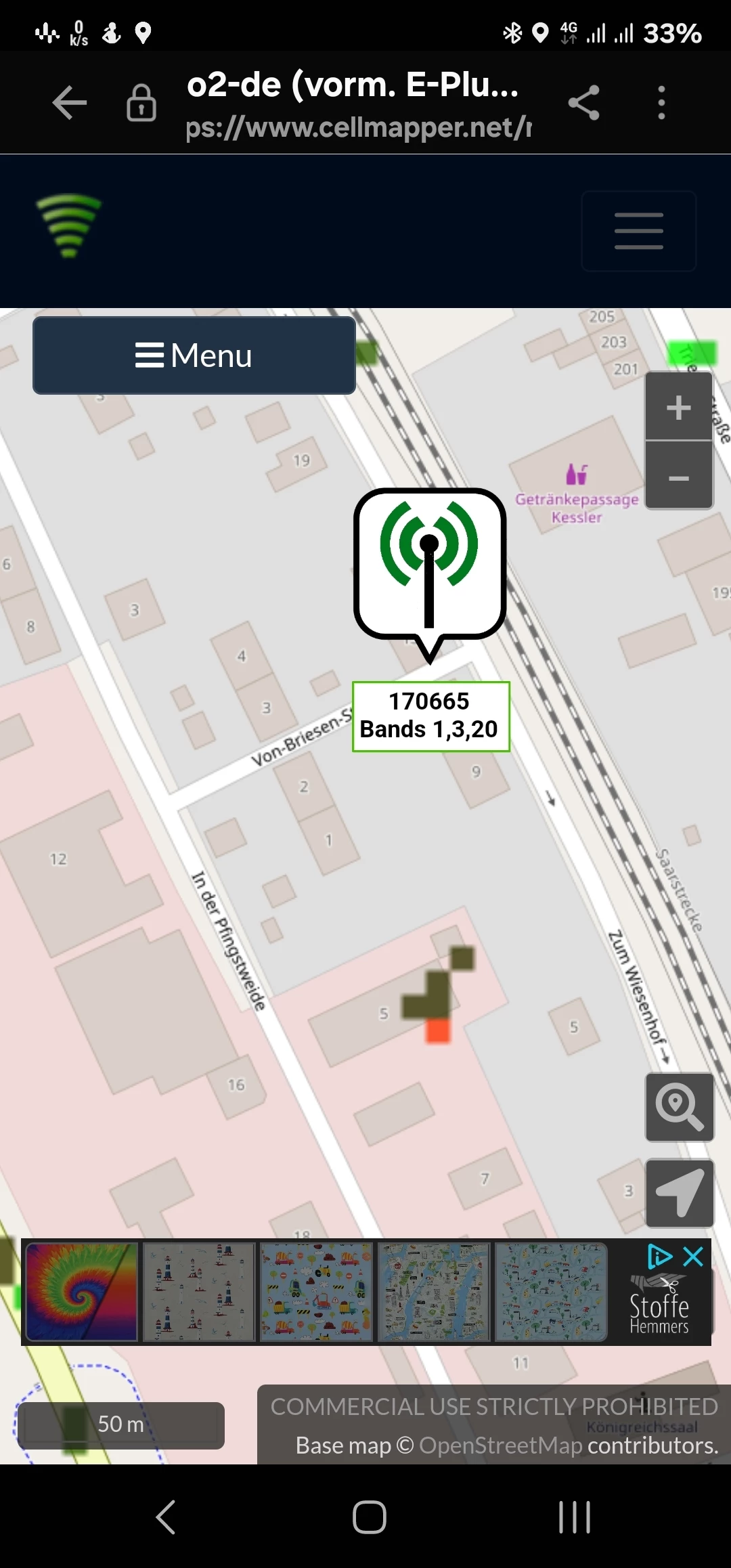
Task: Open the map Menu button
Action: point(194,355)
